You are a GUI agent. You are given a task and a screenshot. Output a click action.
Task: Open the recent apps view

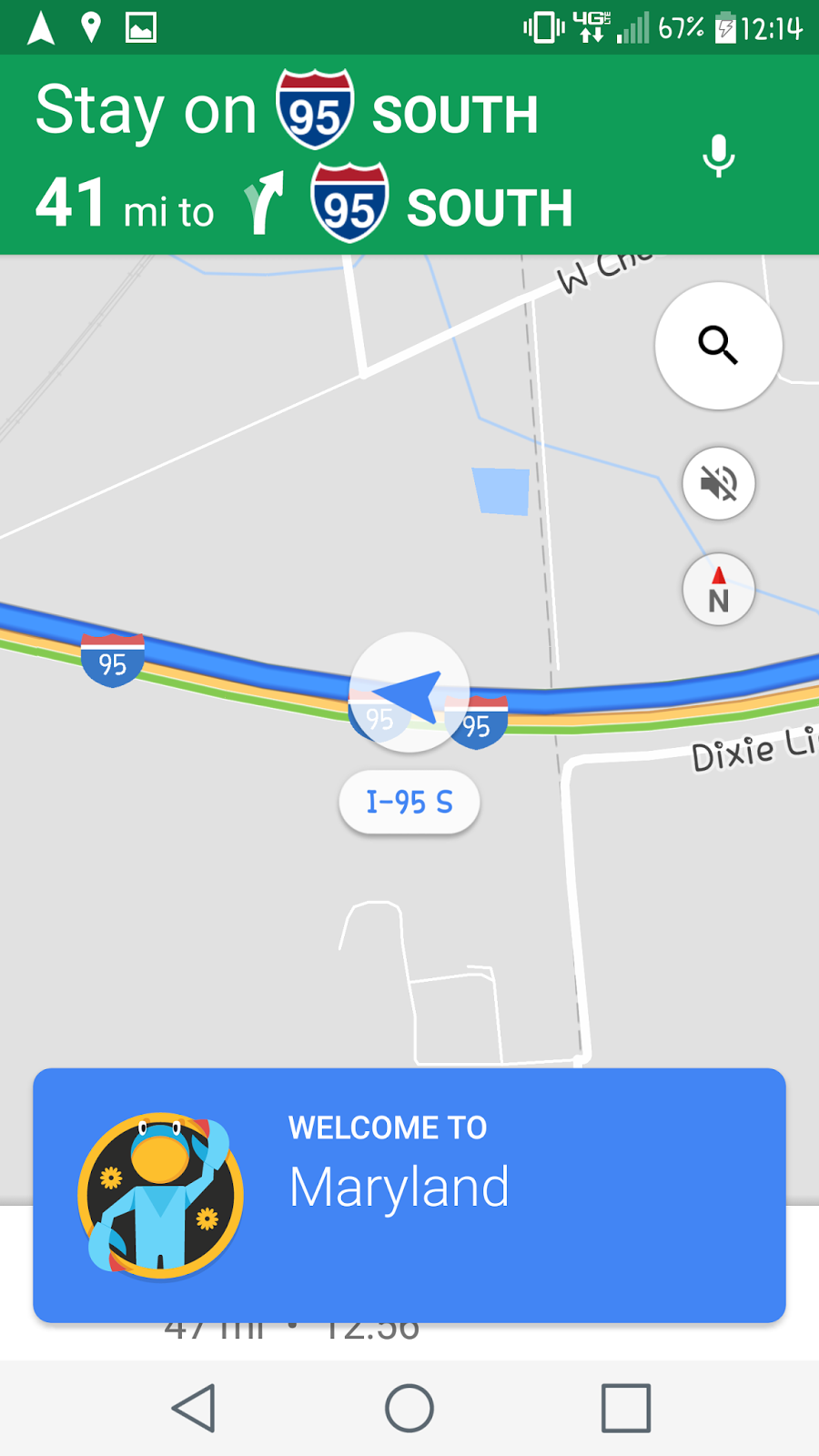click(x=626, y=1408)
